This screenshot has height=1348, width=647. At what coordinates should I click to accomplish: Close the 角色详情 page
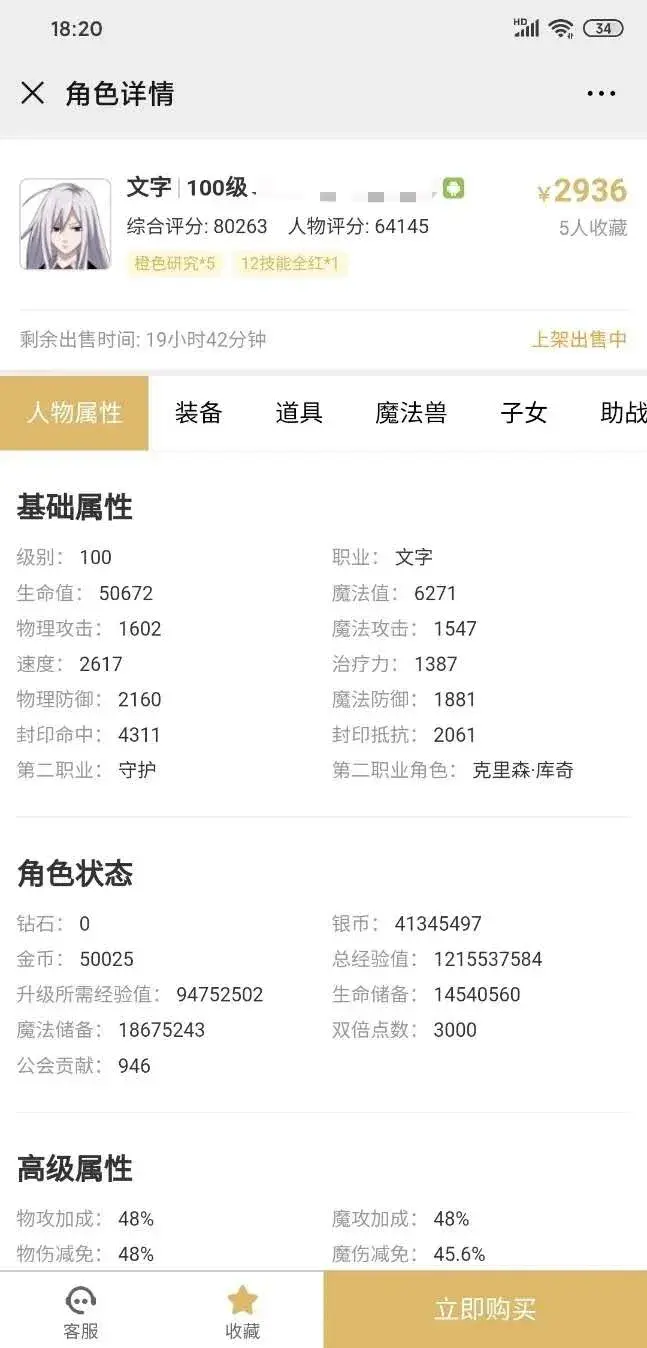point(33,93)
